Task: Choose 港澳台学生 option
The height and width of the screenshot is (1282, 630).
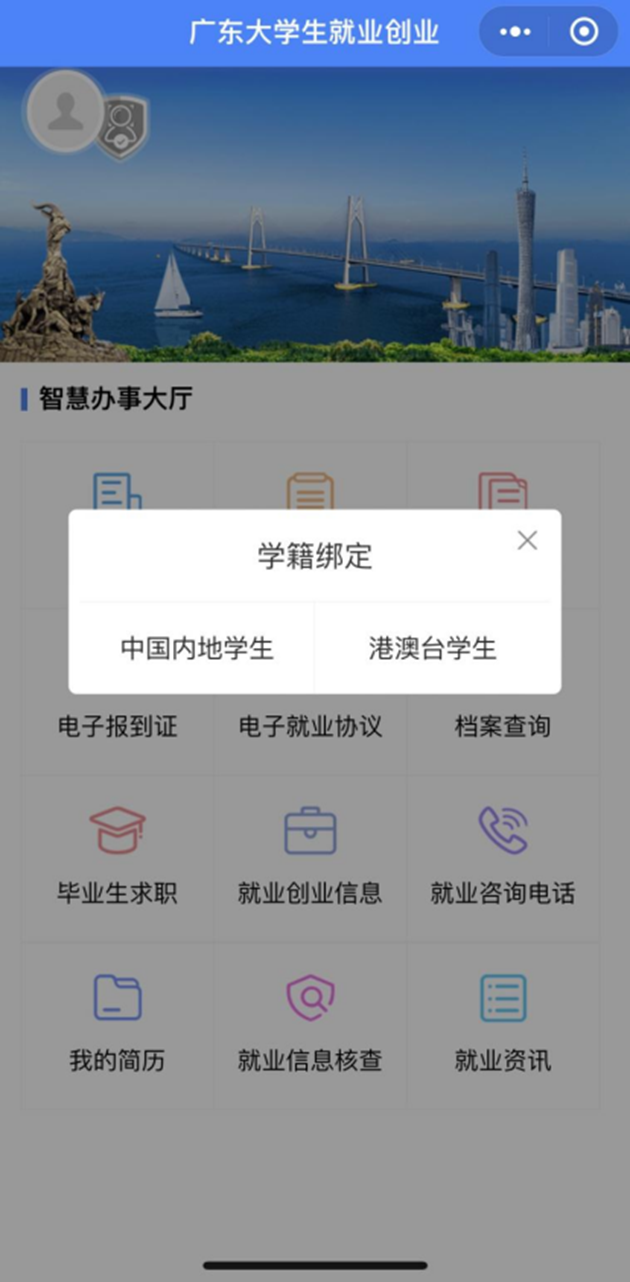Action: pos(433,648)
